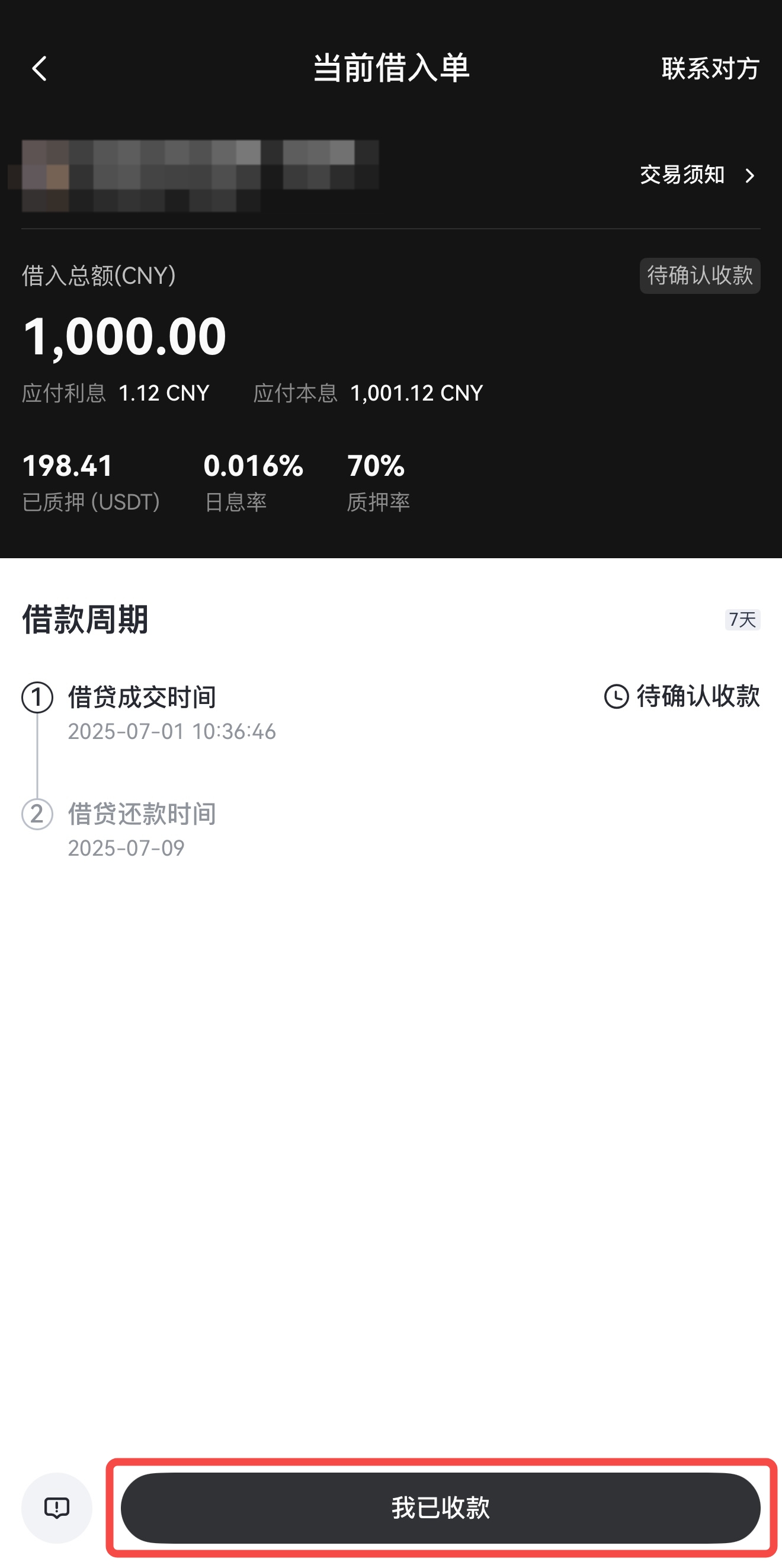The image size is (782, 1568).
Task: Tap 联系对方 to contact the counterparty
Action: pyautogui.click(x=710, y=69)
